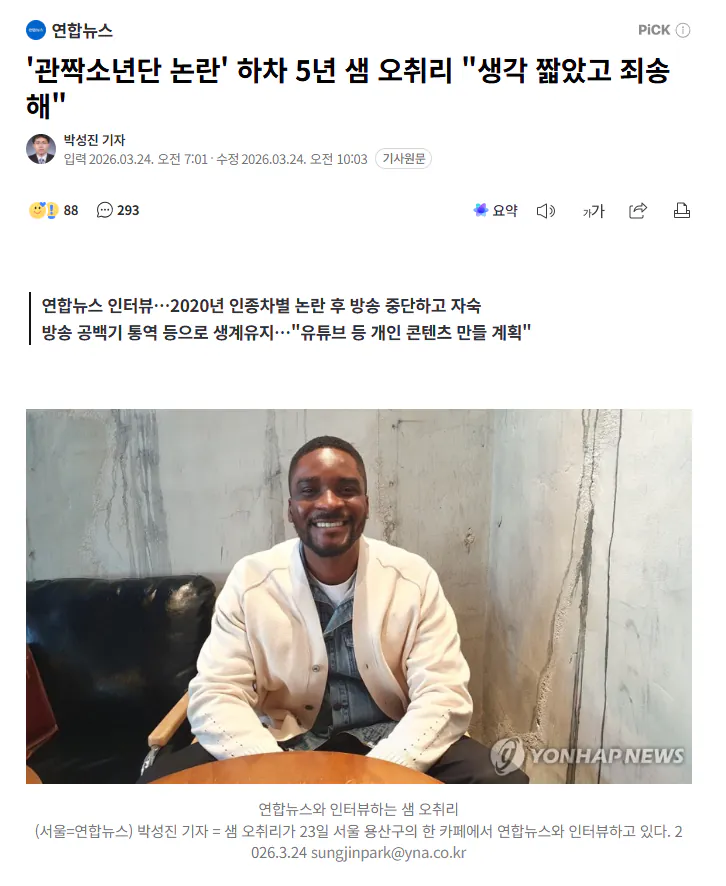View the 88 reactions on this article
Viewport: 726px width, 886px height.
54,210
